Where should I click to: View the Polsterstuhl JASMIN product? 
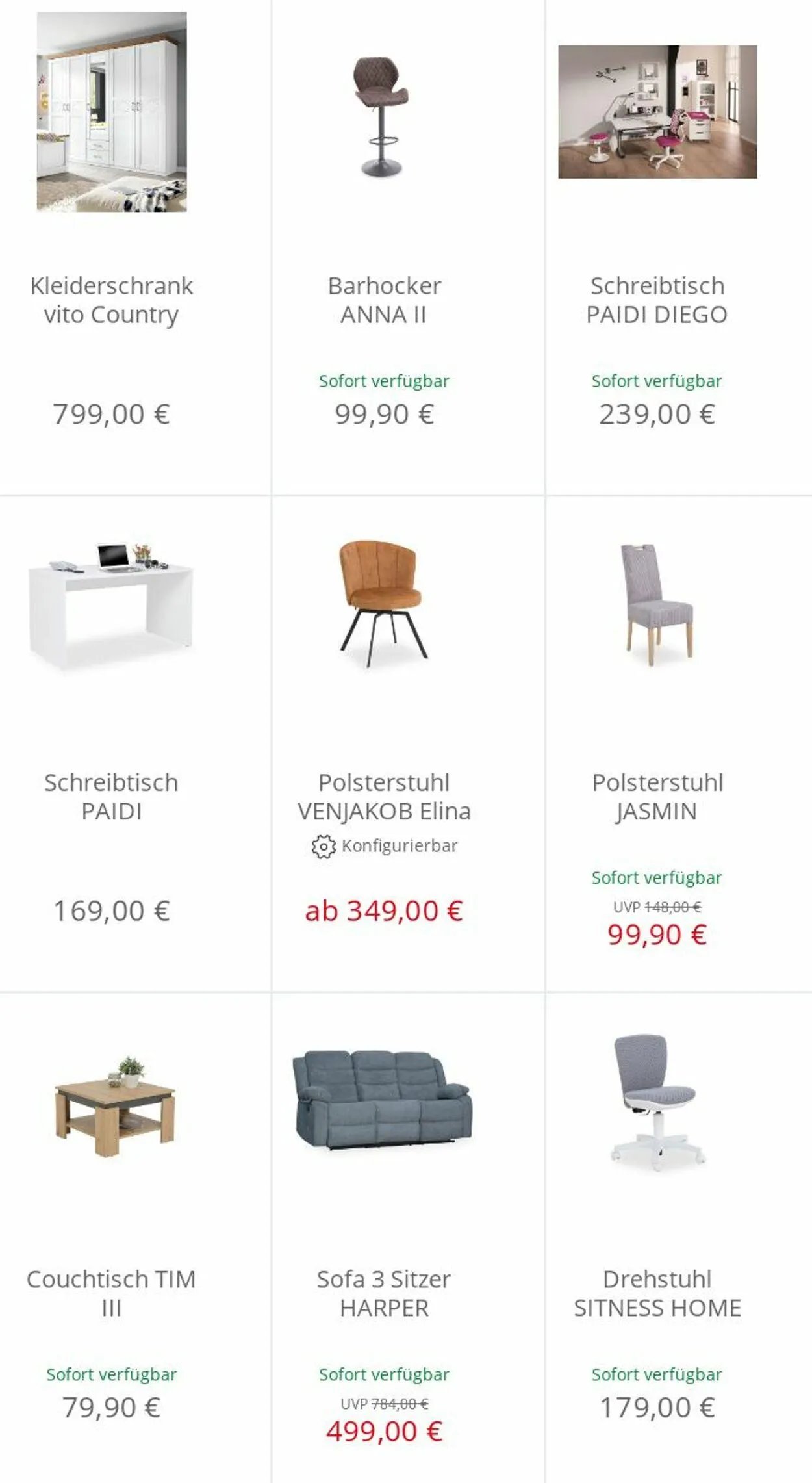[x=657, y=797]
